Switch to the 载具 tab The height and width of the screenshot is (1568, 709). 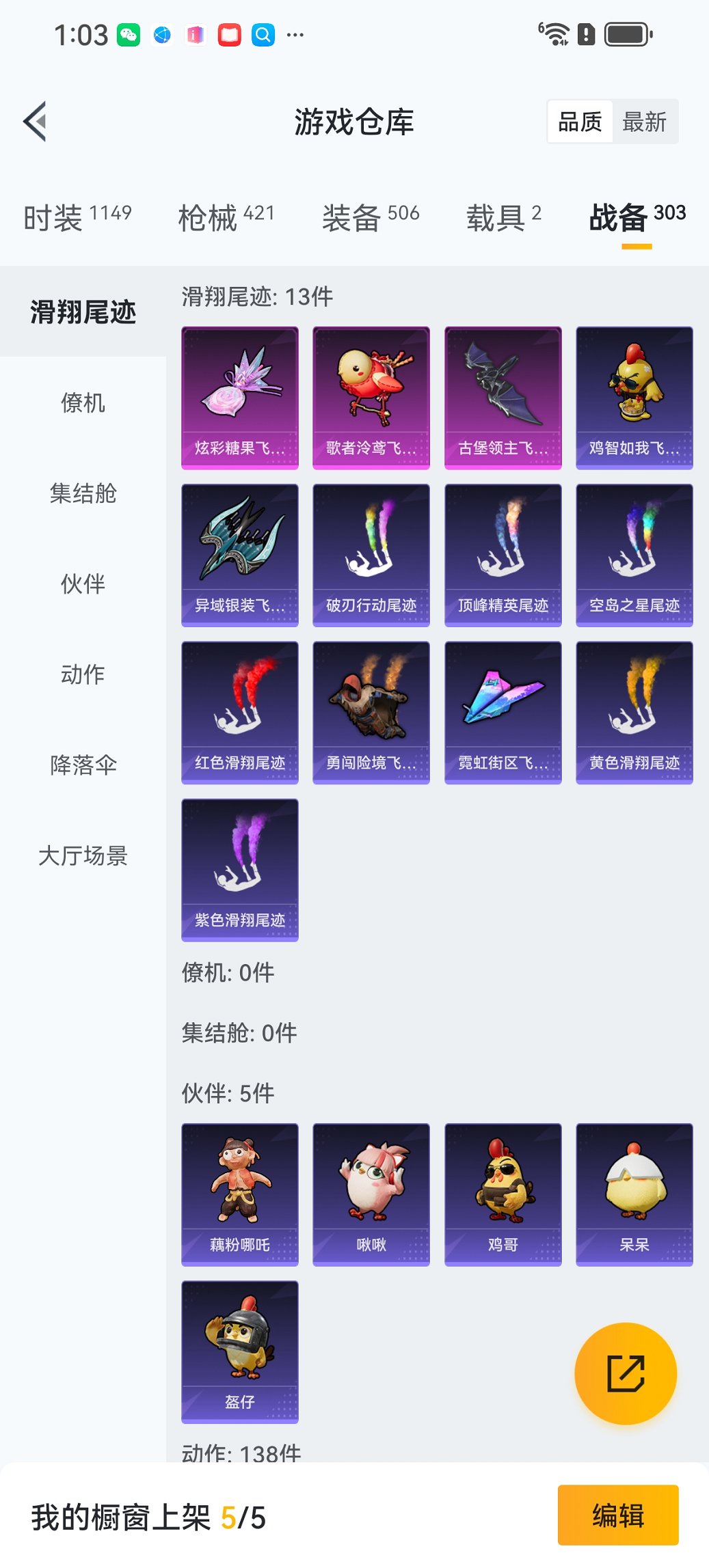[504, 217]
